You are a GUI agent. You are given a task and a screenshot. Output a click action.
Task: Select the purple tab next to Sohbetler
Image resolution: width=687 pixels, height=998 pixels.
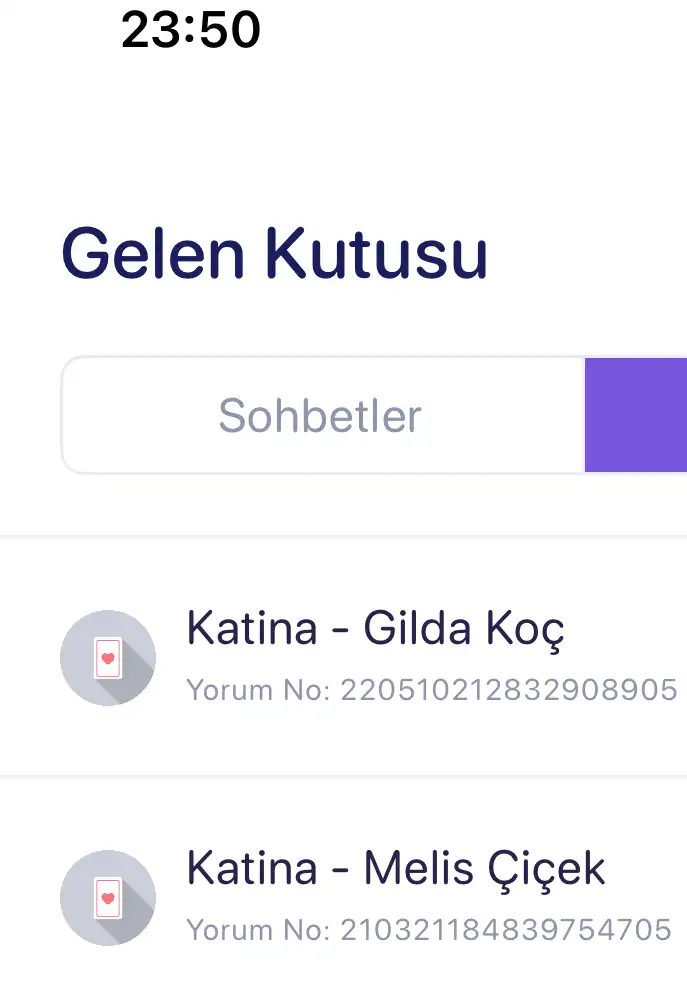(636, 415)
